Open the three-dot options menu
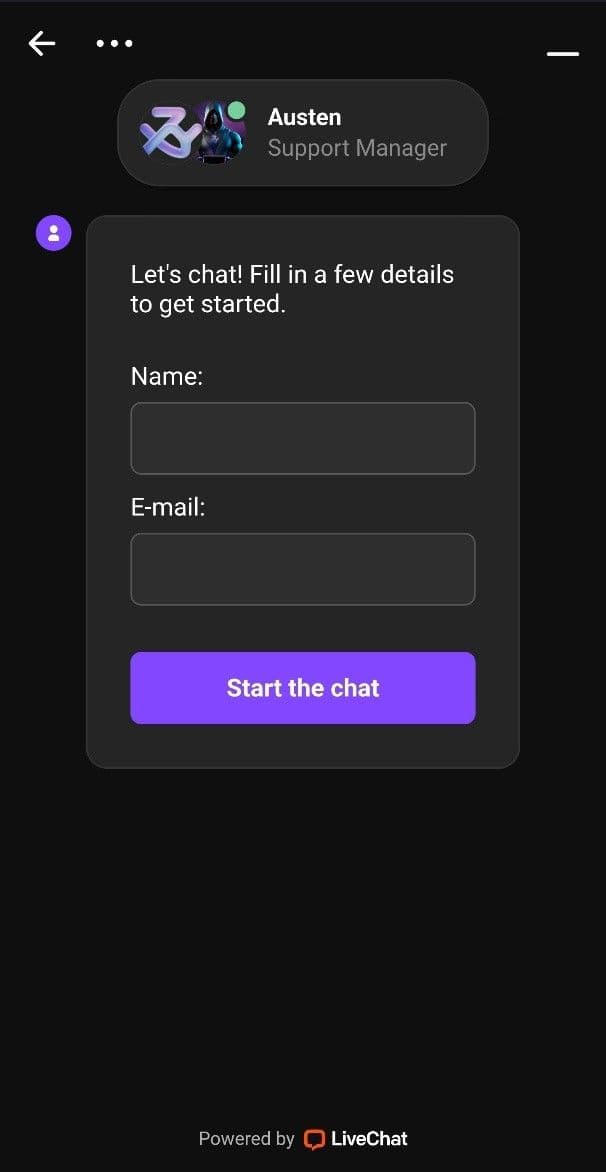The width and height of the screenshot is (606, 1172). (x=114, y=43)
